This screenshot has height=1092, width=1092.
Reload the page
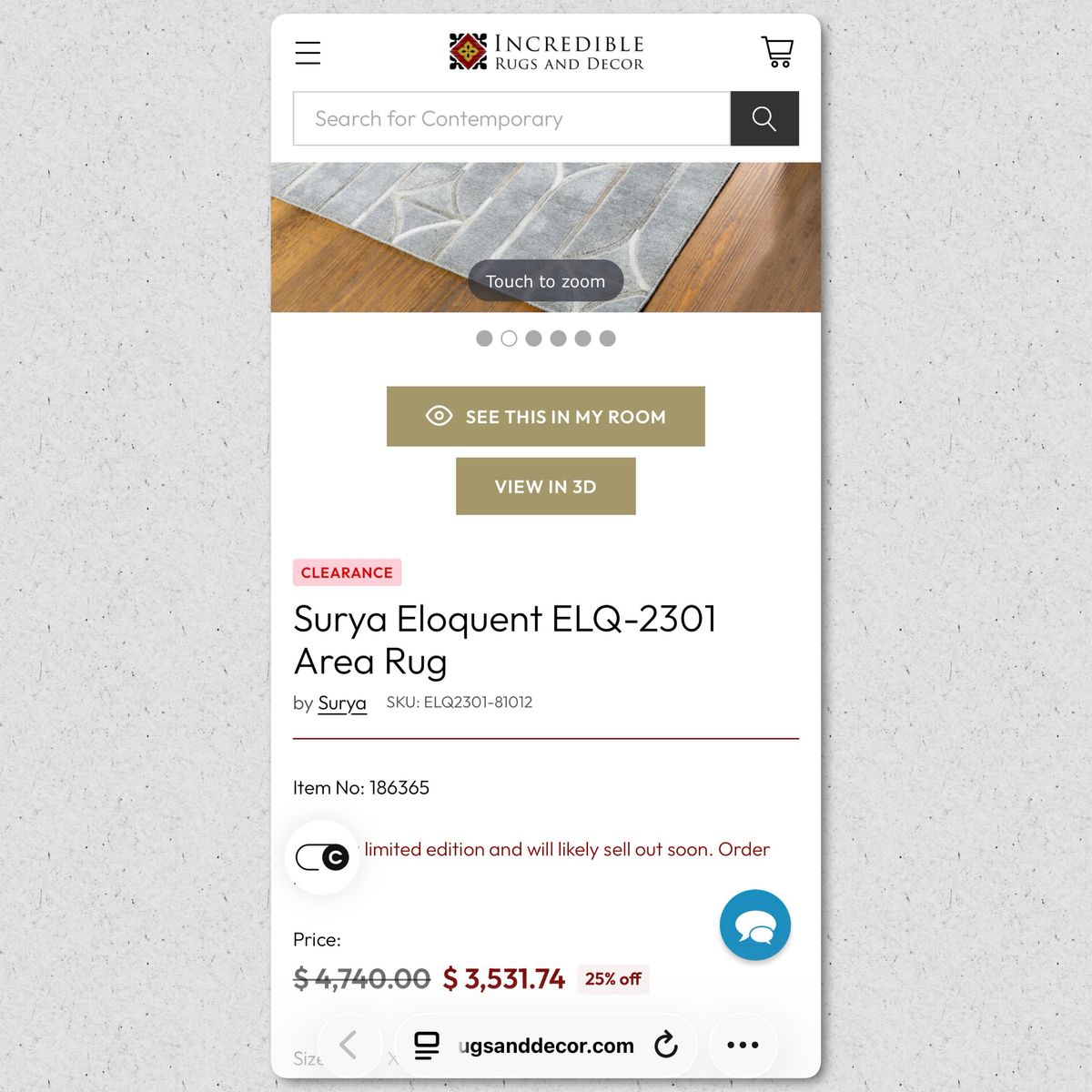click(x=666, y=1045)
